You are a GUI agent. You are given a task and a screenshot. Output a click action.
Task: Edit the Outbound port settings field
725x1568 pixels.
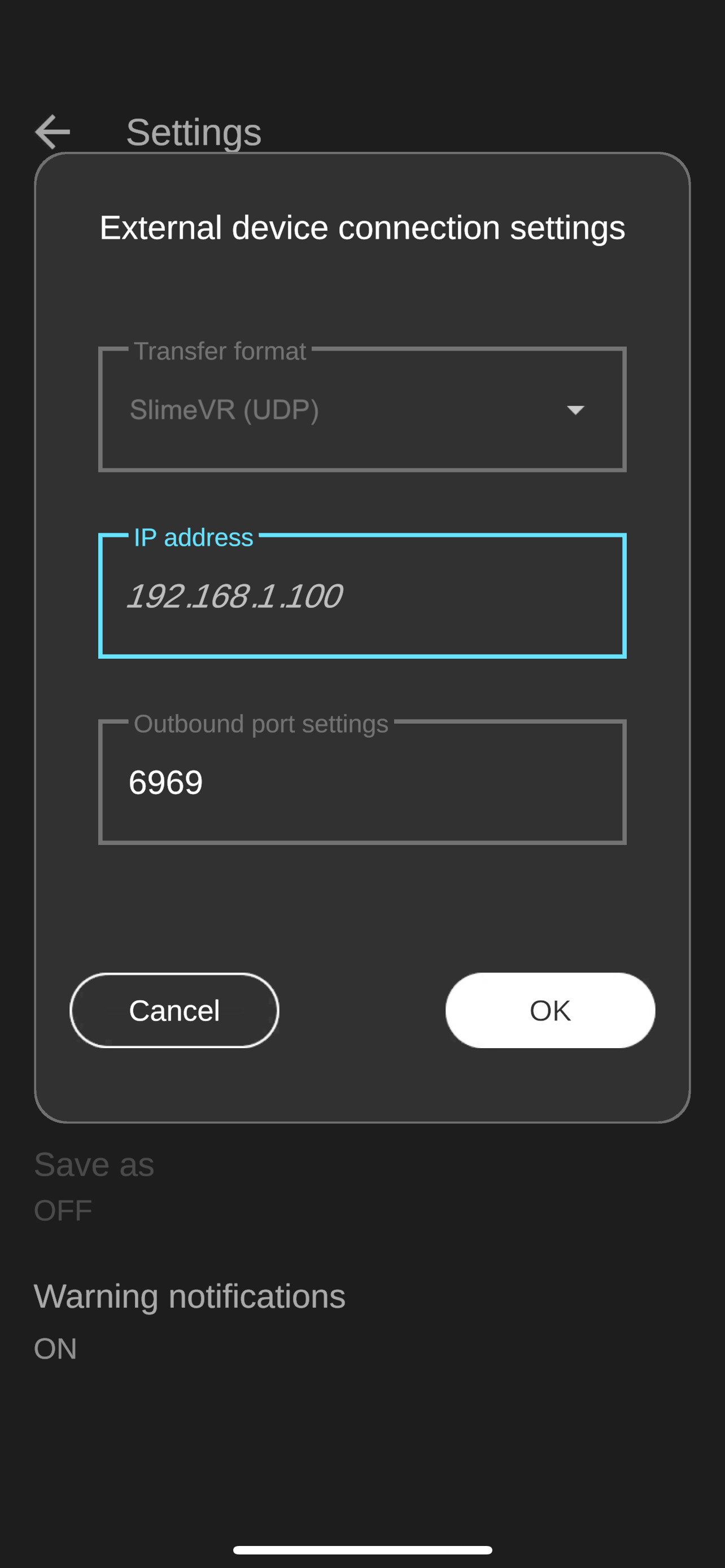[x=361, y=783]
